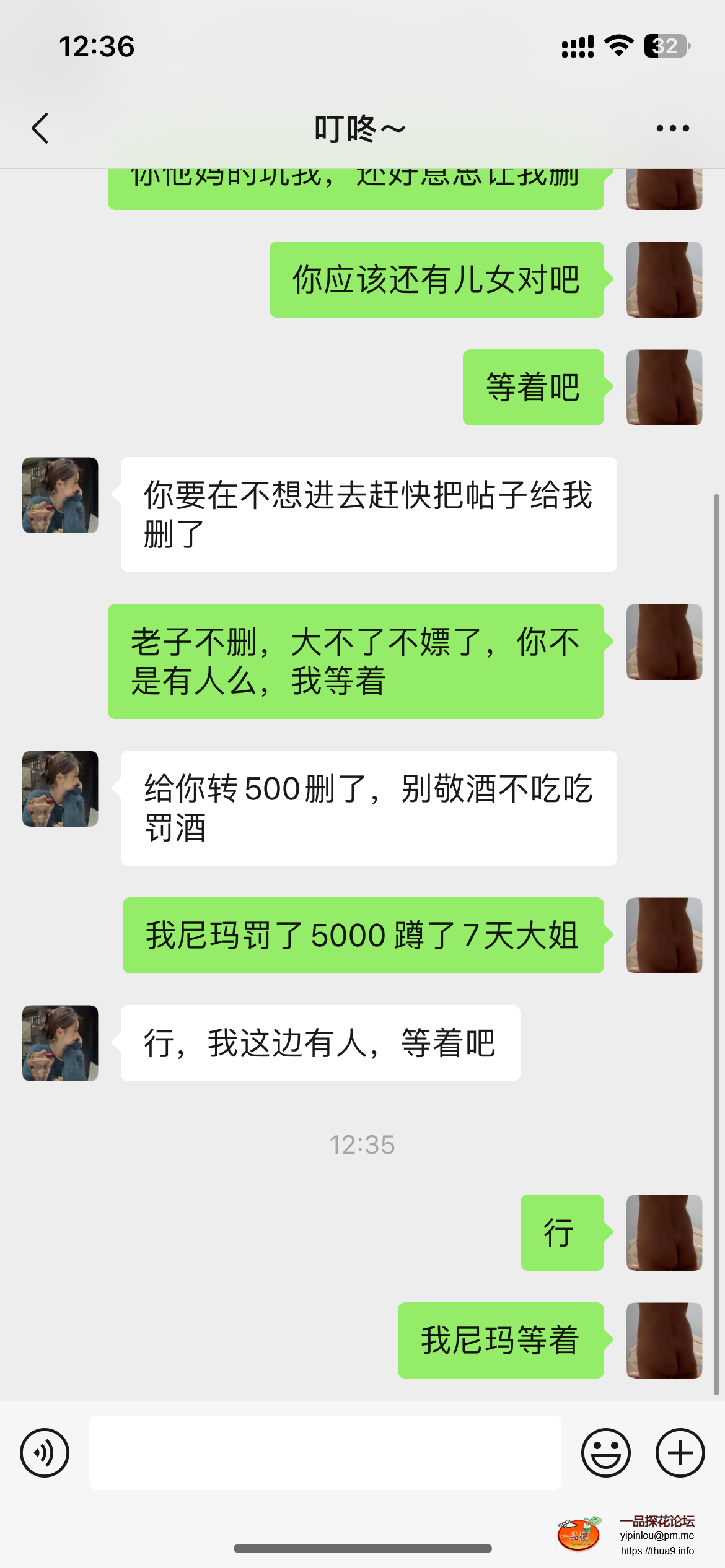The height and width of the screenshot is (1568, 725).
Task: Open the contact's profile via their avatar
Action: coord(59,495)
